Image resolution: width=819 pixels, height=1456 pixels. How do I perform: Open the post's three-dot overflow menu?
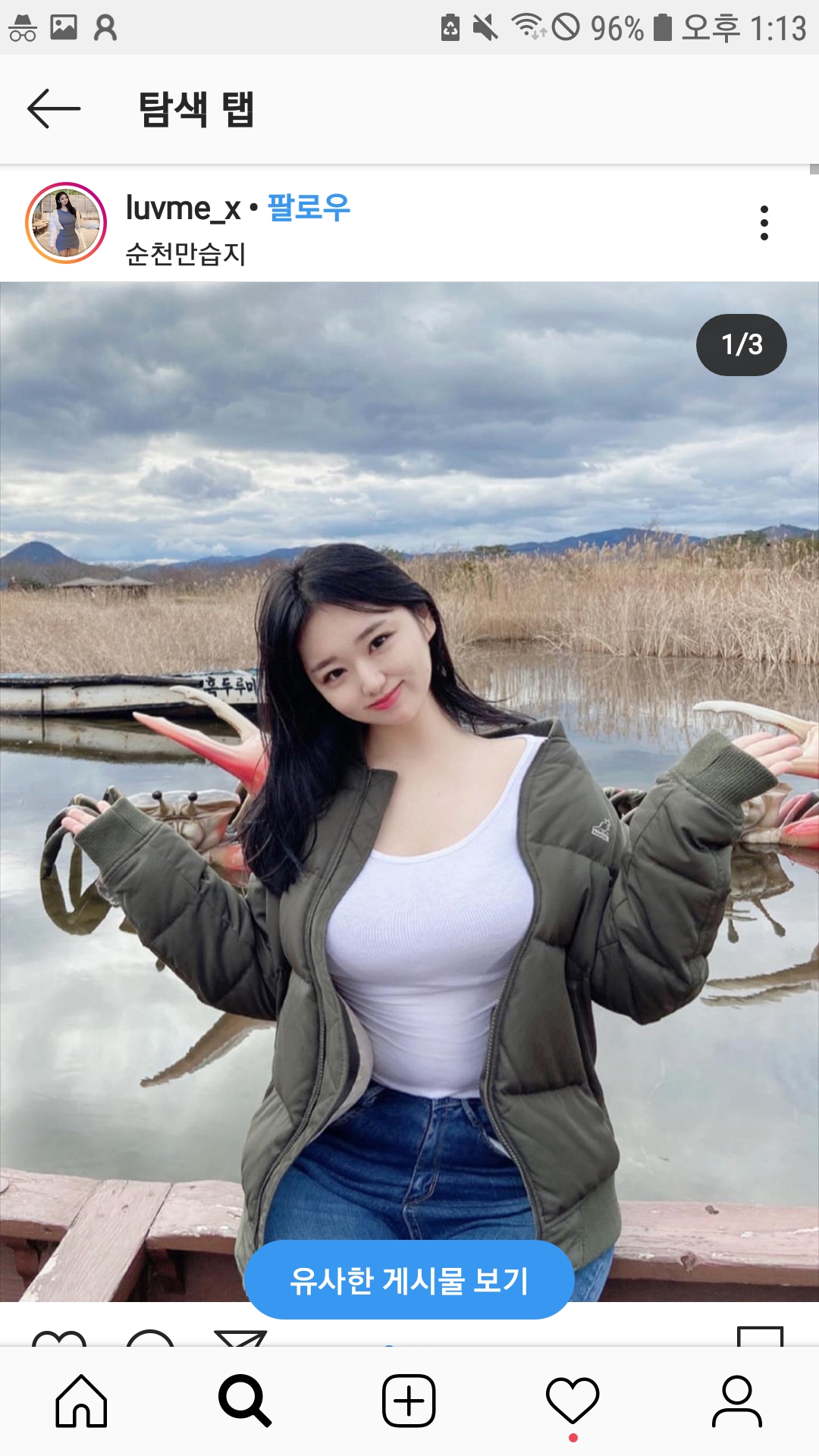tap(764, 223)
